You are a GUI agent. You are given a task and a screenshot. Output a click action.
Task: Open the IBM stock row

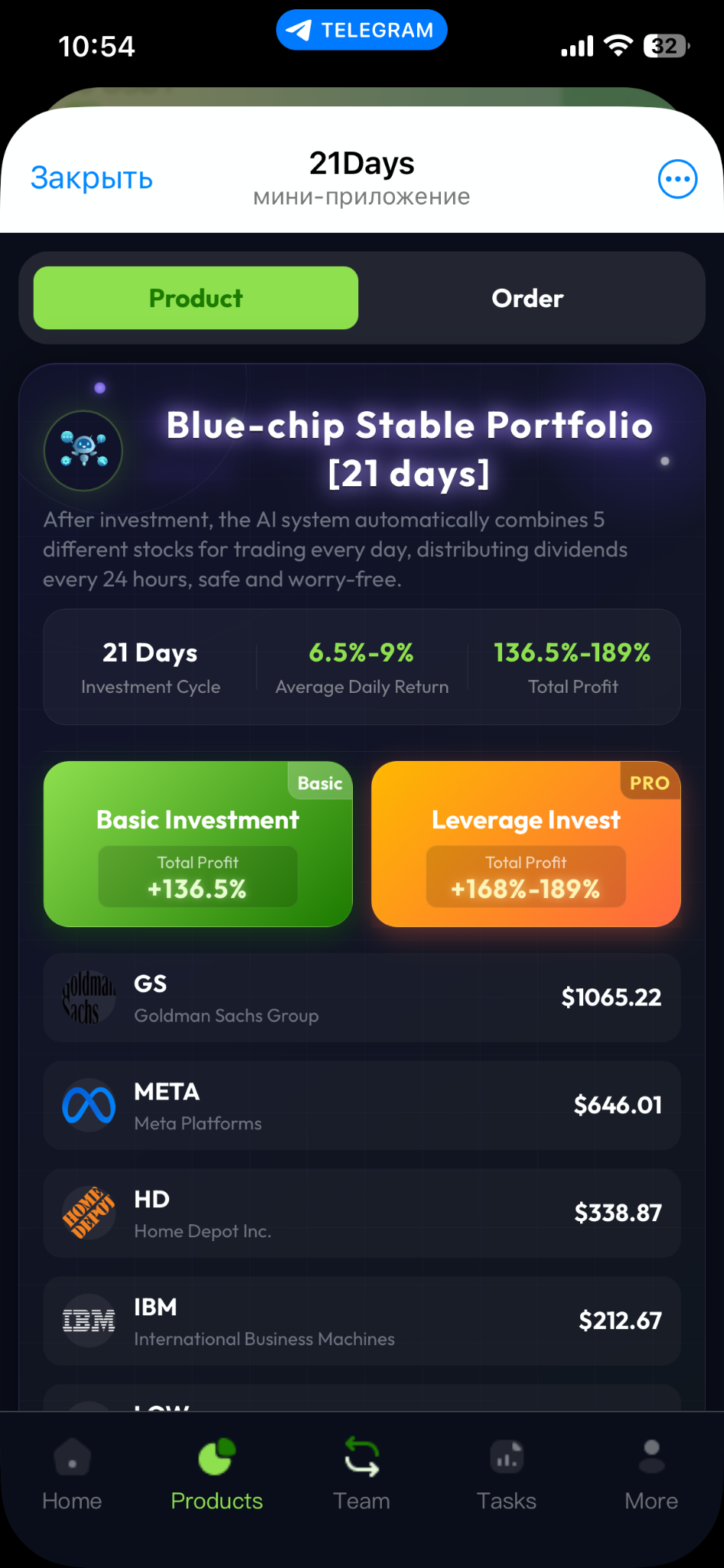pyautogui.click(x=362, y=1321)
